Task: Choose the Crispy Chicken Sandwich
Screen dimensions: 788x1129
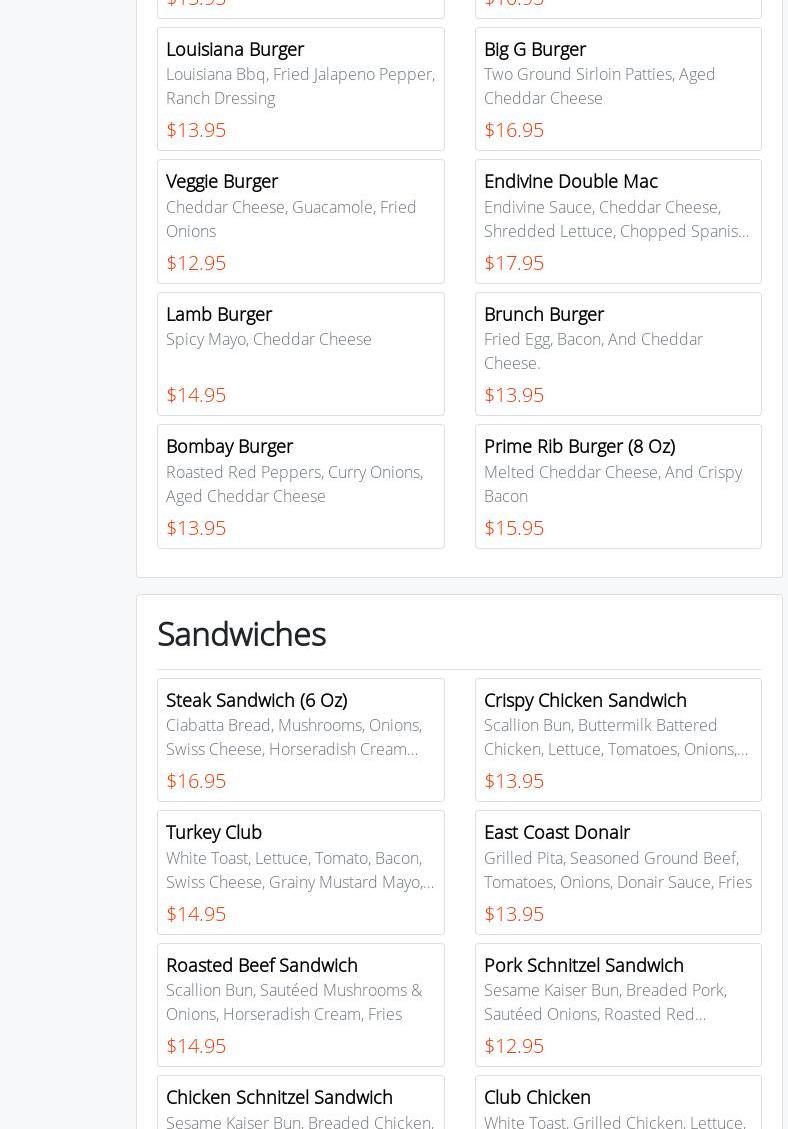Action: tap(618, 740)
